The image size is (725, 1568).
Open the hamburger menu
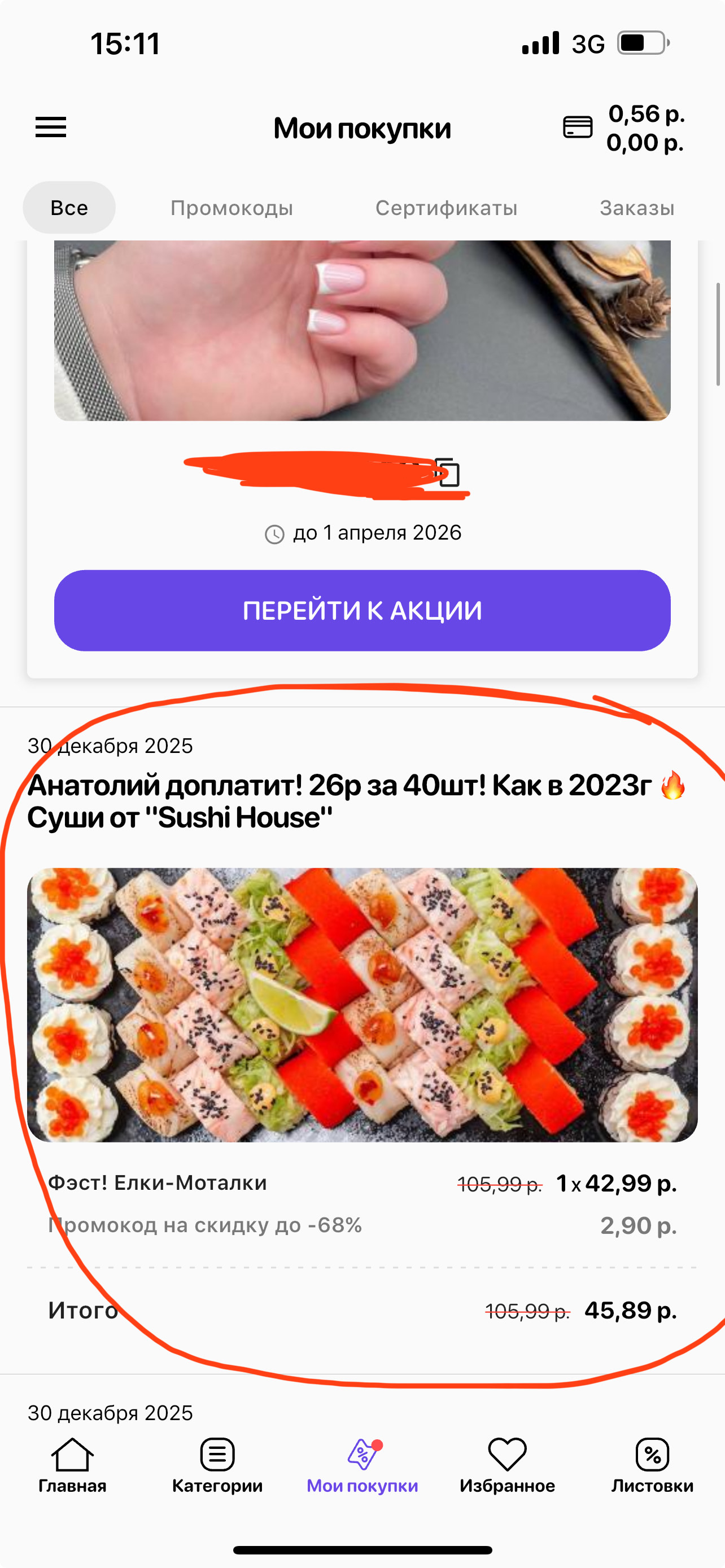tap(50, 128)
